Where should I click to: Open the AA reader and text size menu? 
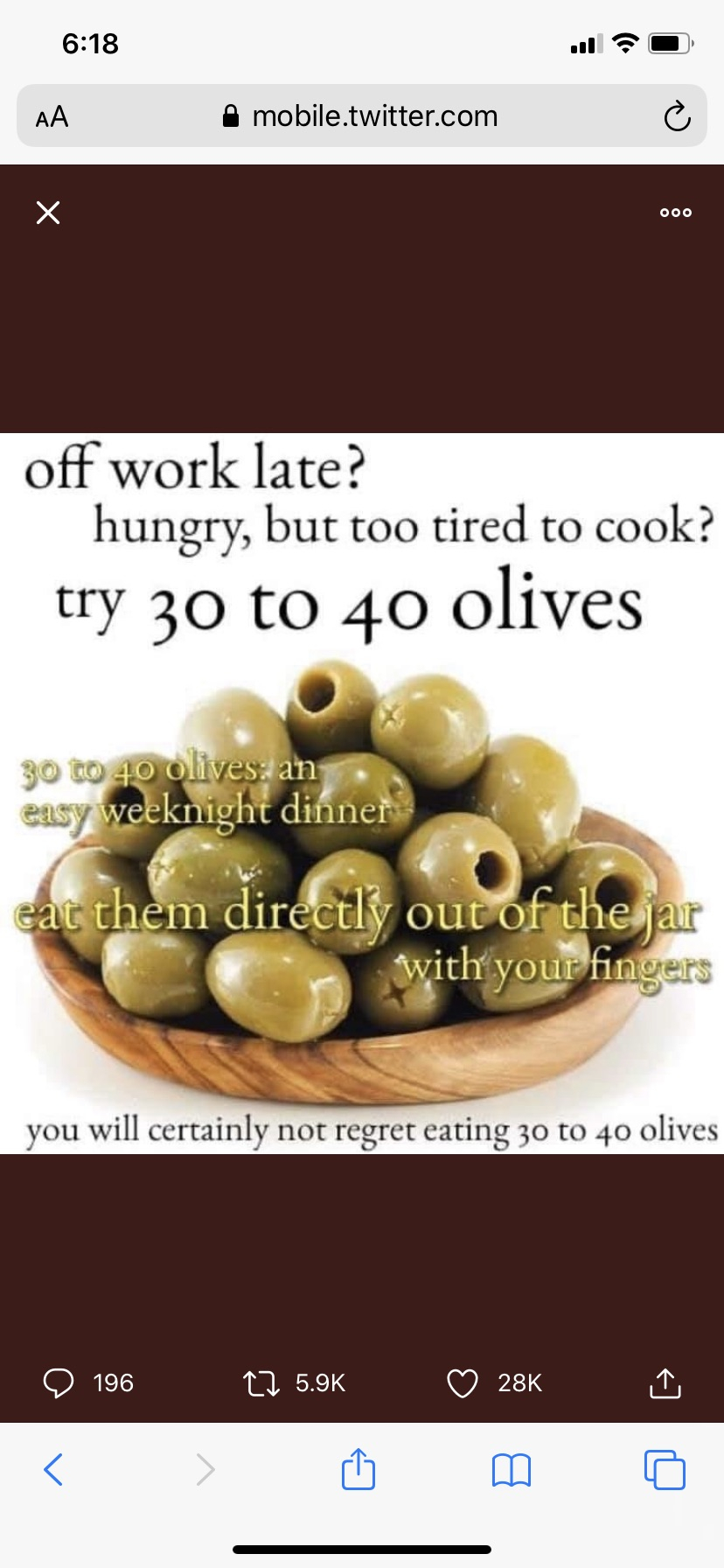pos(52,116)
